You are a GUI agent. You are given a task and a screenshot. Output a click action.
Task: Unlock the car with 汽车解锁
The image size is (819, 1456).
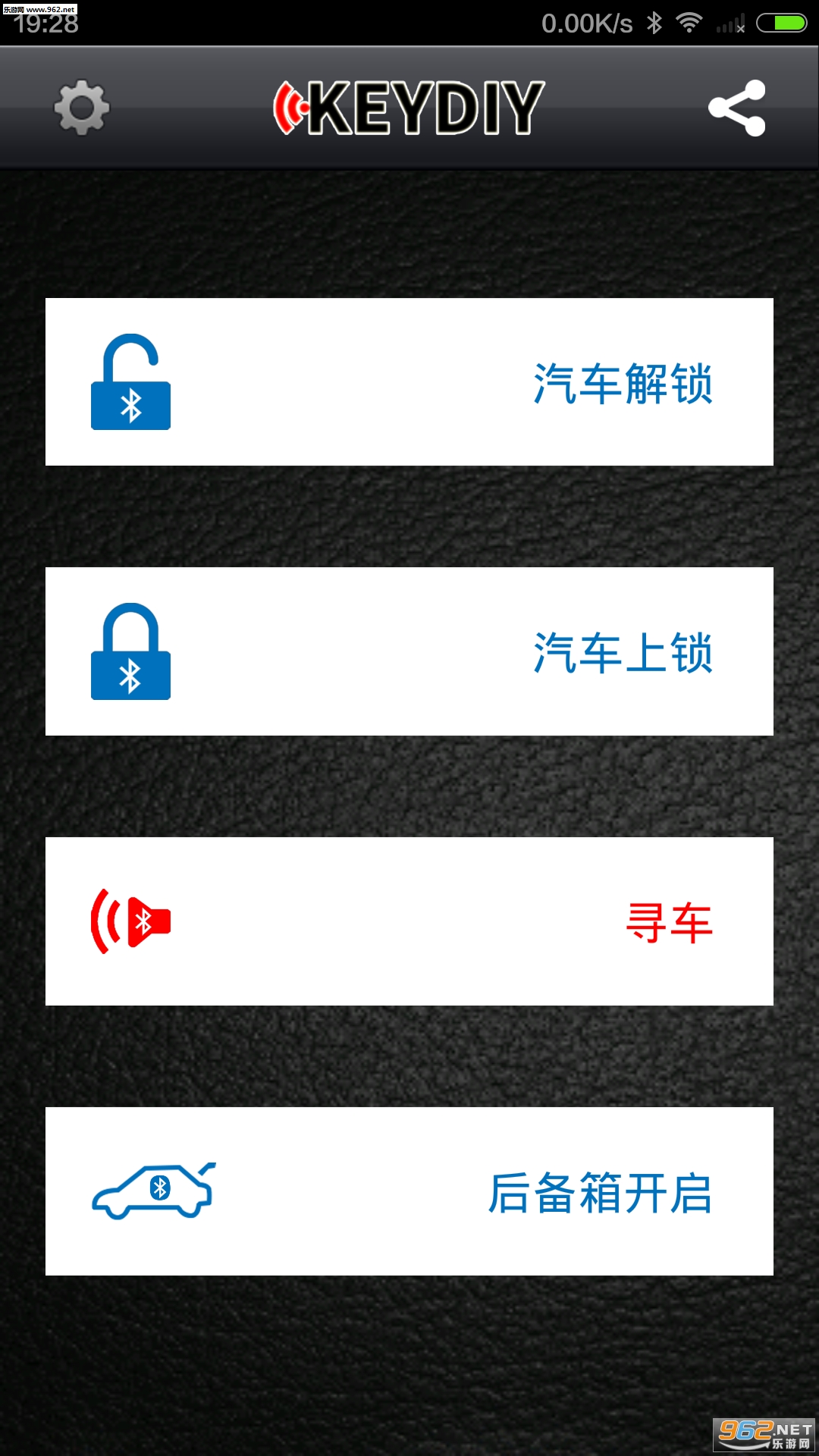pos(409,382)
